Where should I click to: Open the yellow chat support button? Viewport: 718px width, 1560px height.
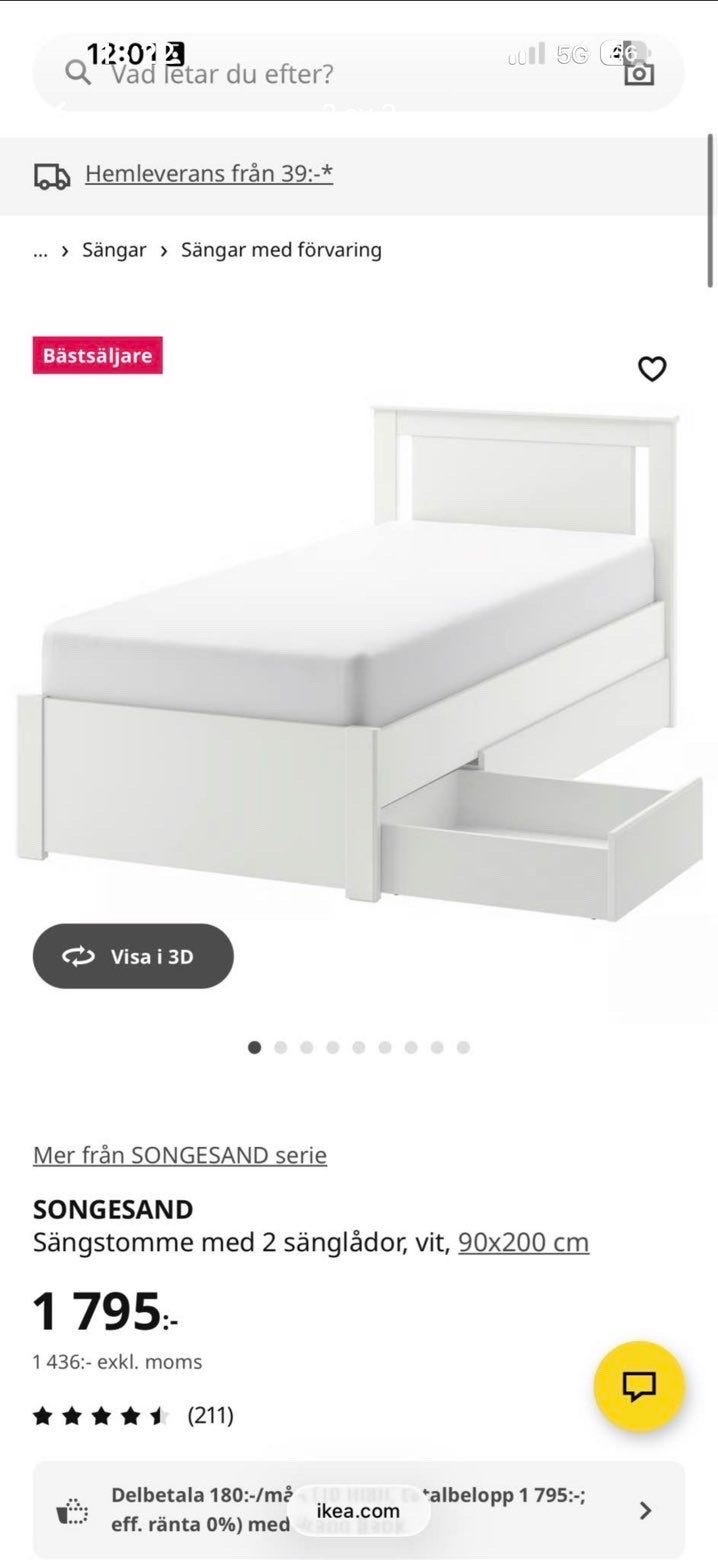639,1386
